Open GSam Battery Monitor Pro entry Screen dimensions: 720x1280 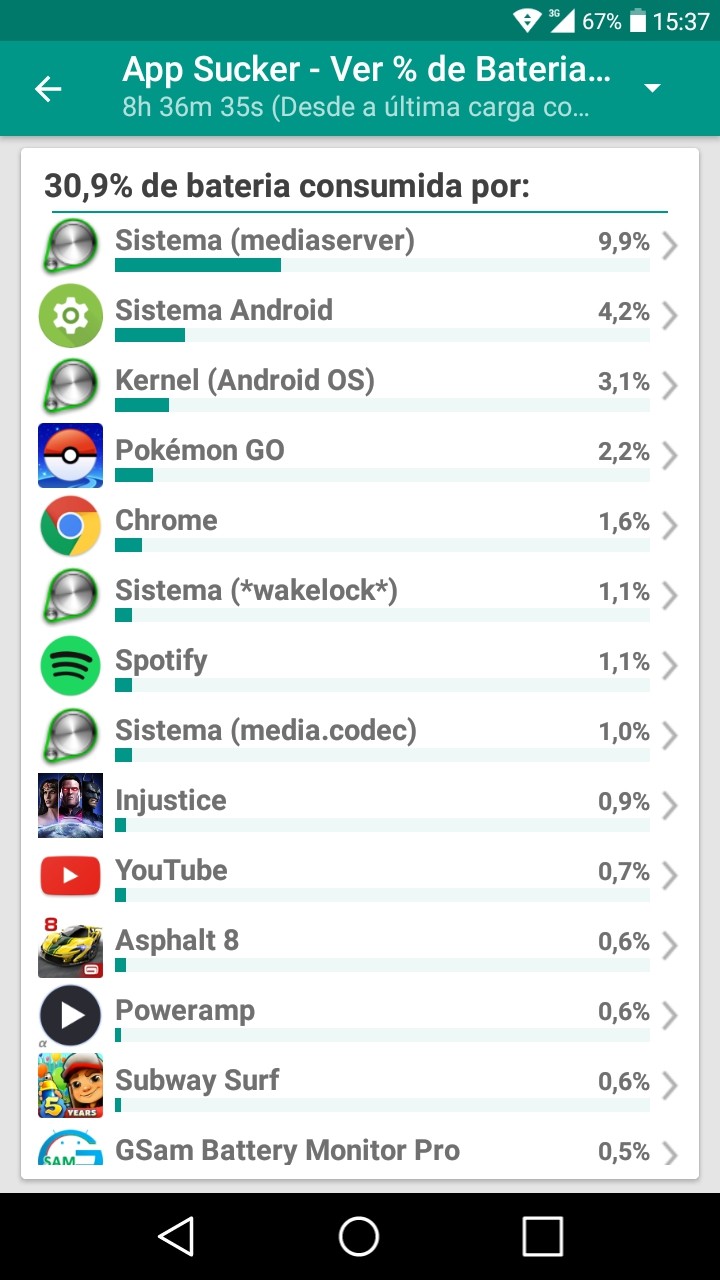(x=360, y=1150)
